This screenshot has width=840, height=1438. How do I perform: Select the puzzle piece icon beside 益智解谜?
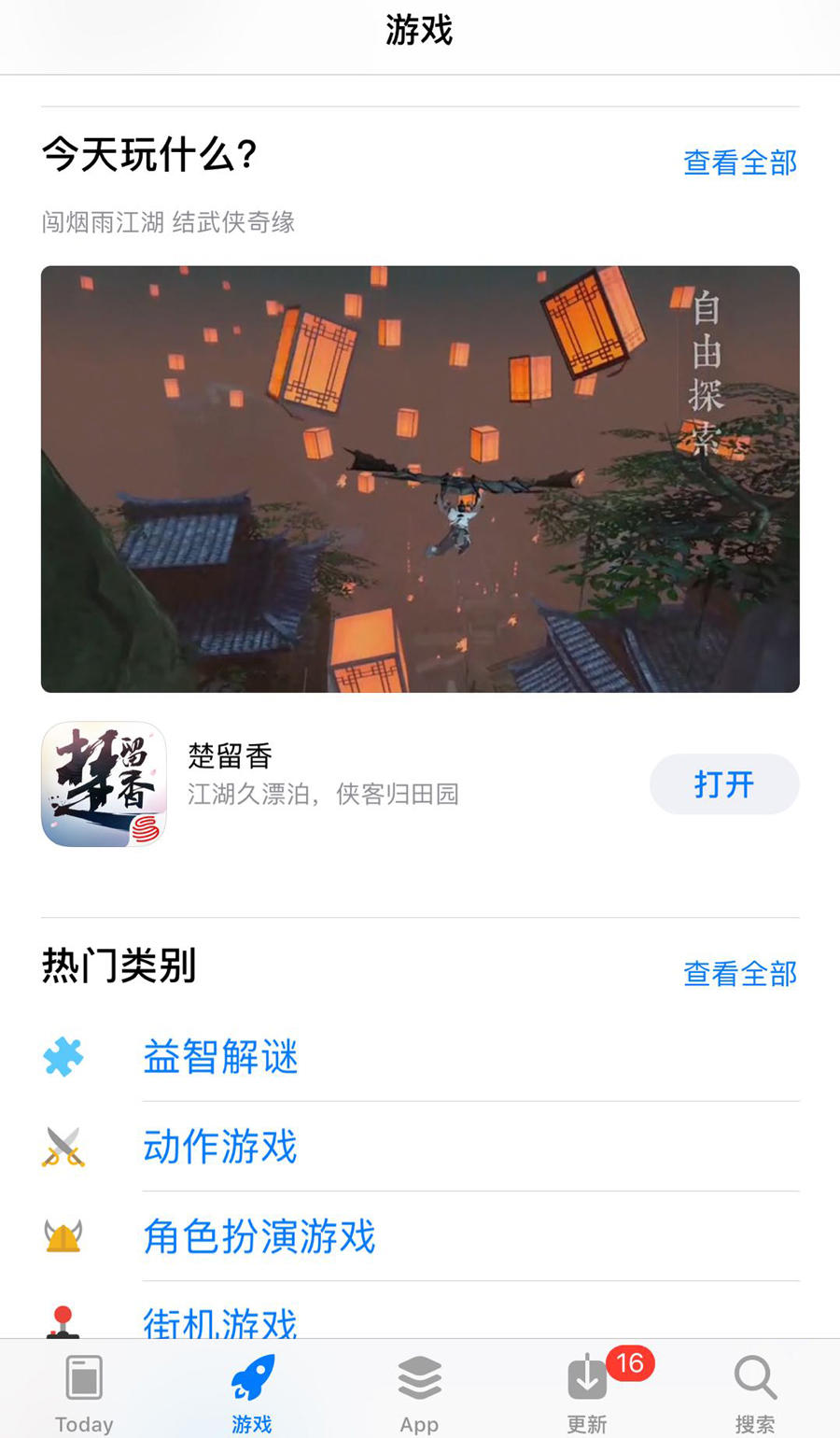point(63,1056)
